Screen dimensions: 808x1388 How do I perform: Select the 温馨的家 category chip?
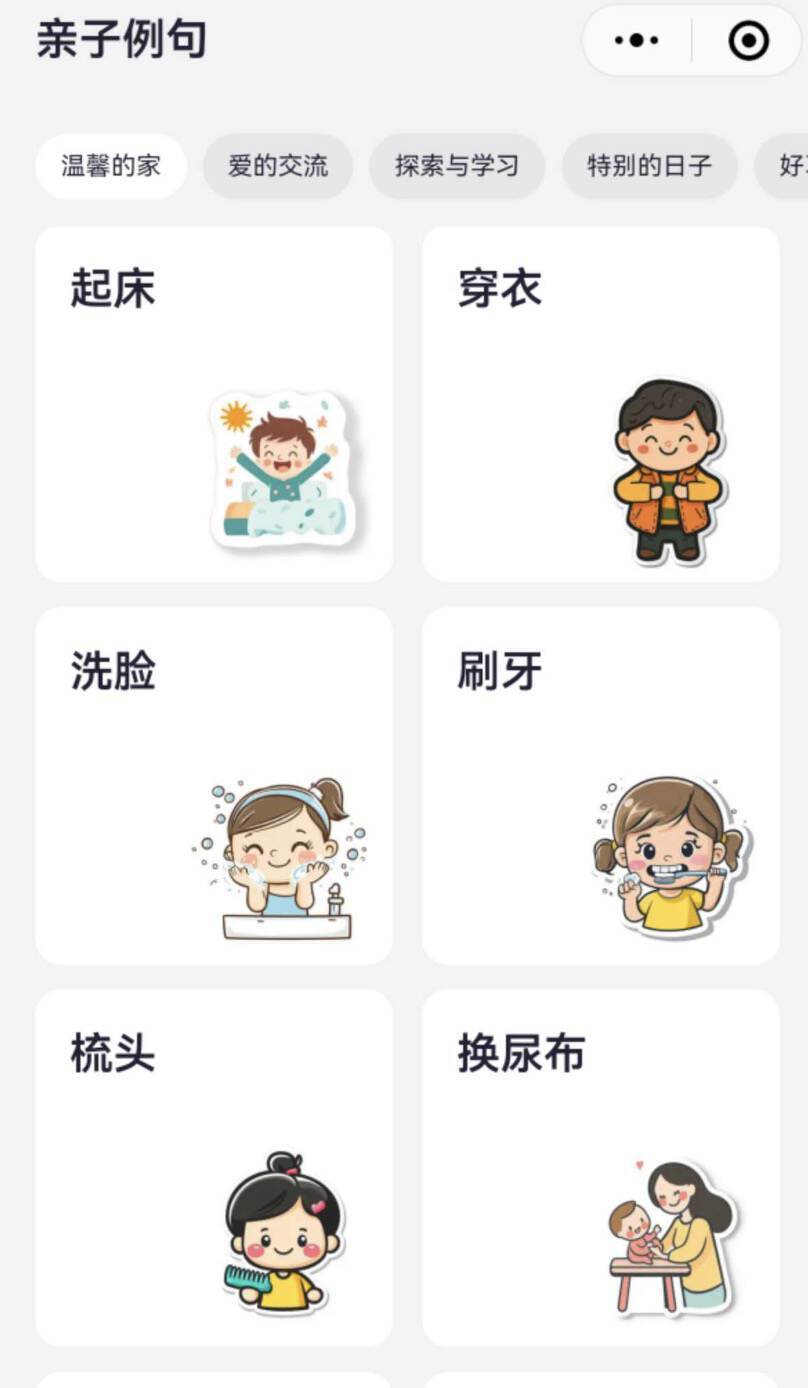pos(111,166)
